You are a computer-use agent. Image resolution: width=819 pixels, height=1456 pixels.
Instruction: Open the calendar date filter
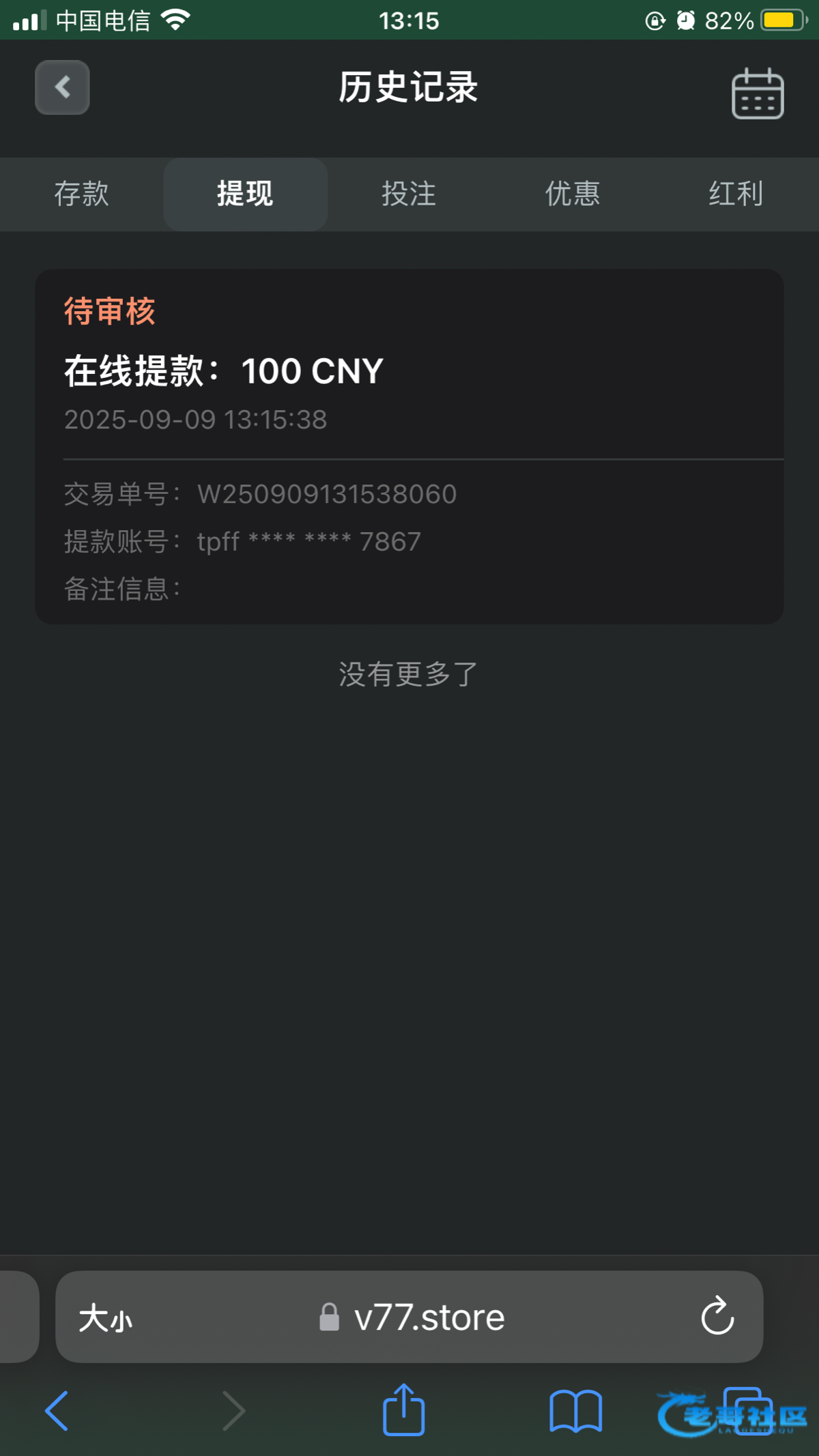click(x=757, y=93)
